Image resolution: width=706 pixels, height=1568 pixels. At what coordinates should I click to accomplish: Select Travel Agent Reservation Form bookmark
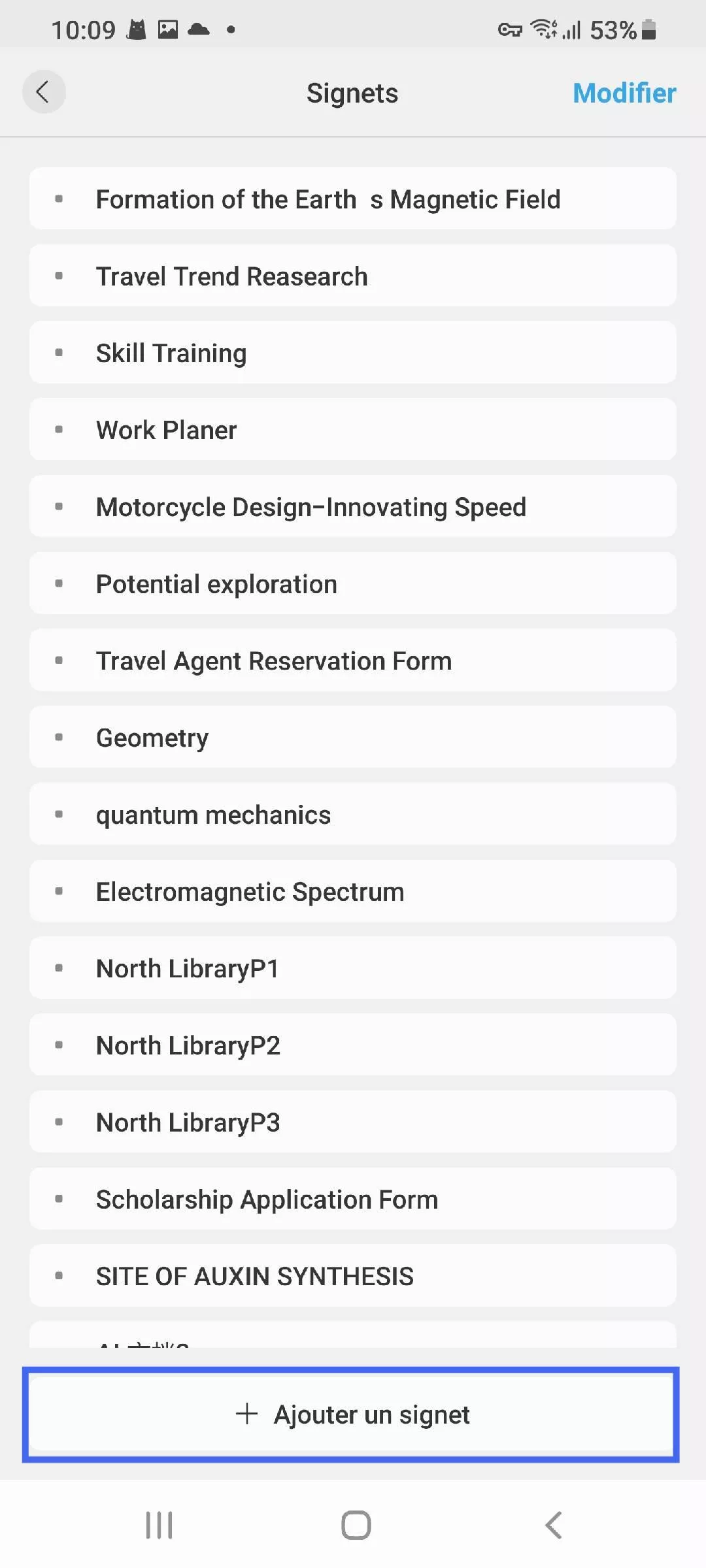pos(274,661)
